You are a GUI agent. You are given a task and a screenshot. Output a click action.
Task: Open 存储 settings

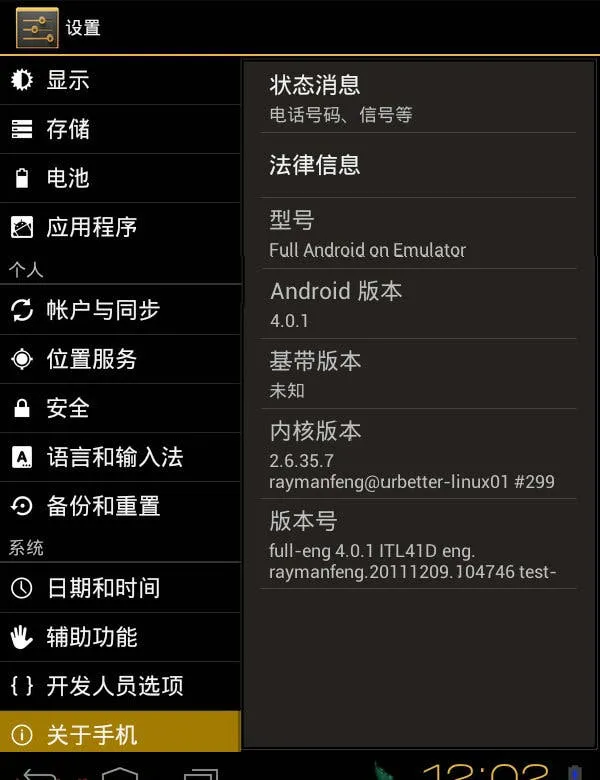[120, 129]
